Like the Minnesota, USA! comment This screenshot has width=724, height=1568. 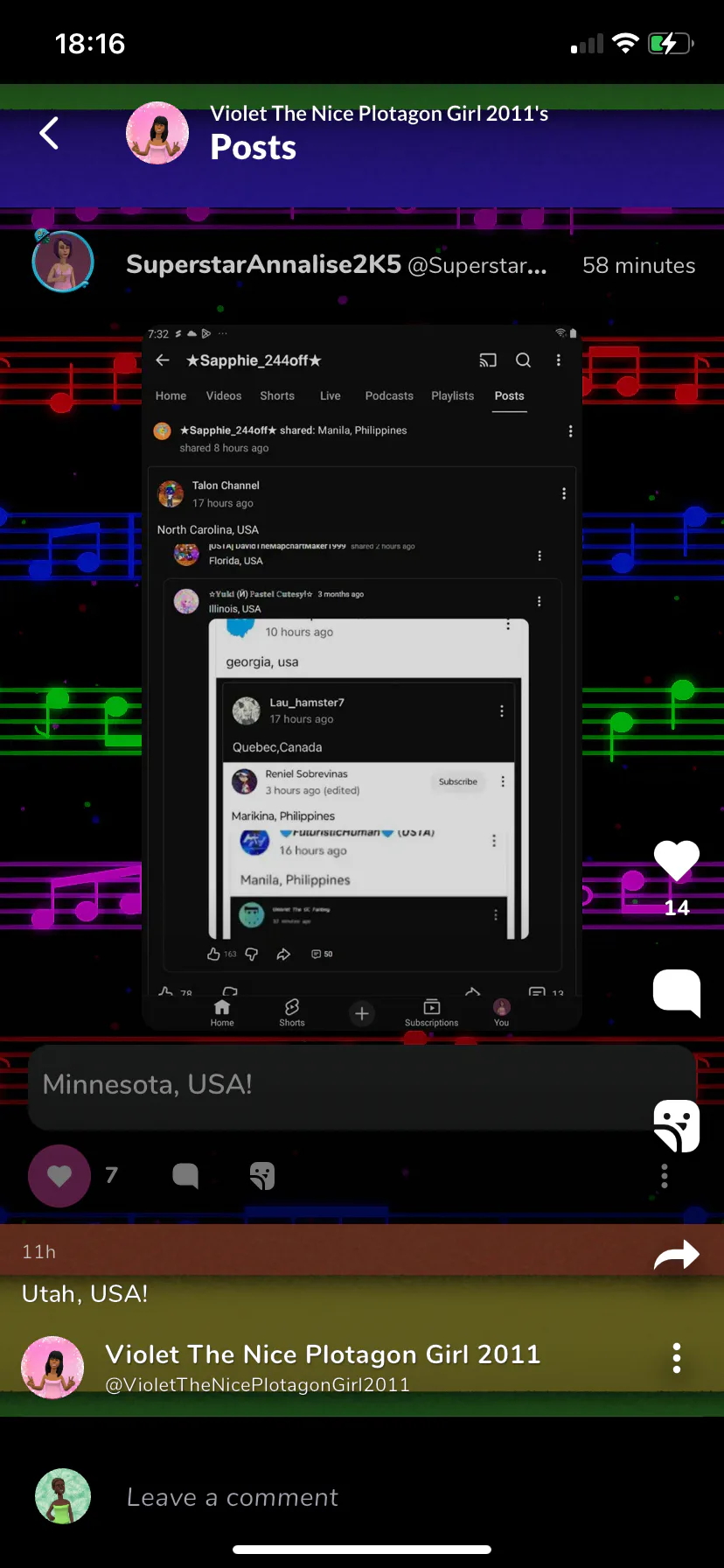59,1176
